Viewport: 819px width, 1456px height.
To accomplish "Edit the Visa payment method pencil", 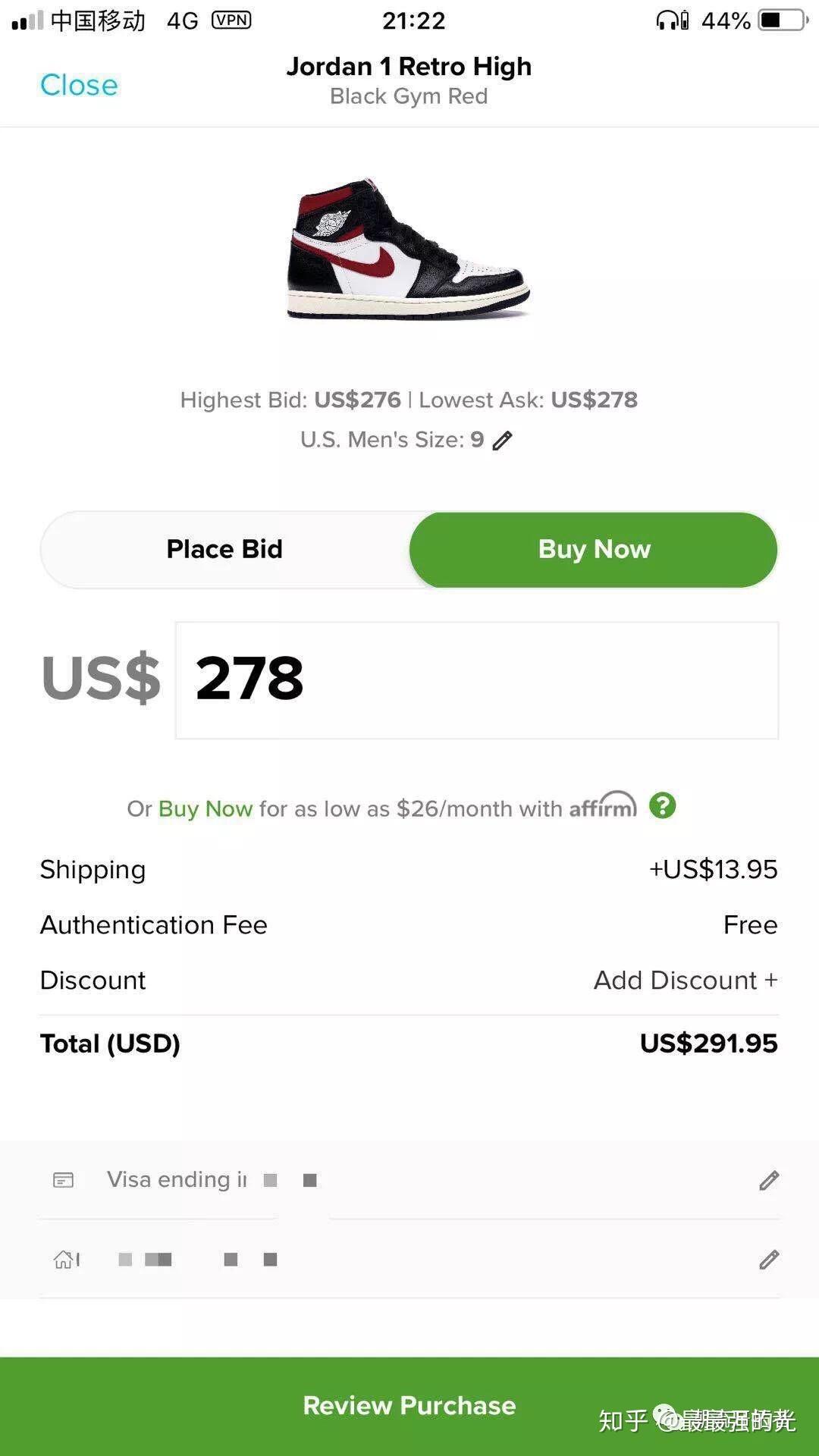I will (x=768, y=1179).
